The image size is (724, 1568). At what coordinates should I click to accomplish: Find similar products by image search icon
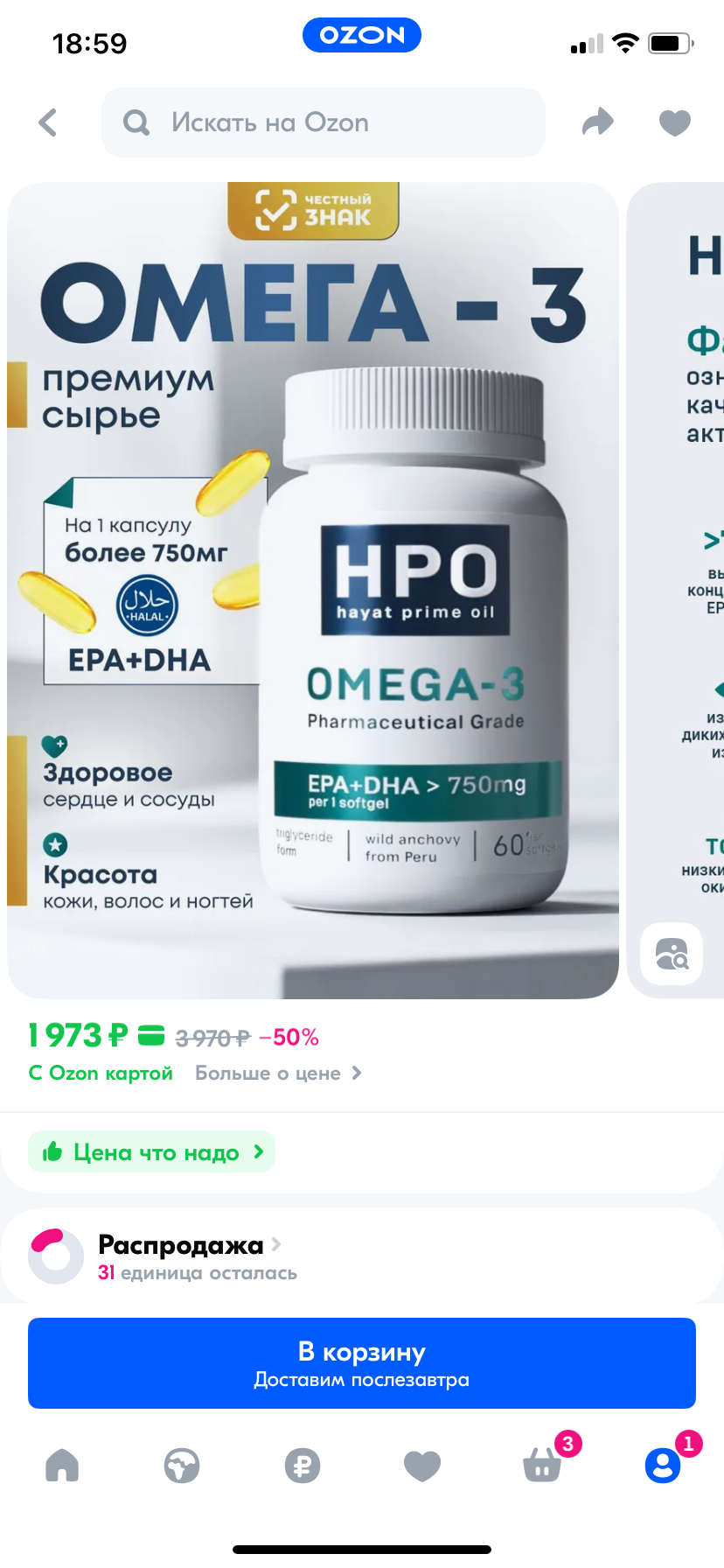(672, 954)
